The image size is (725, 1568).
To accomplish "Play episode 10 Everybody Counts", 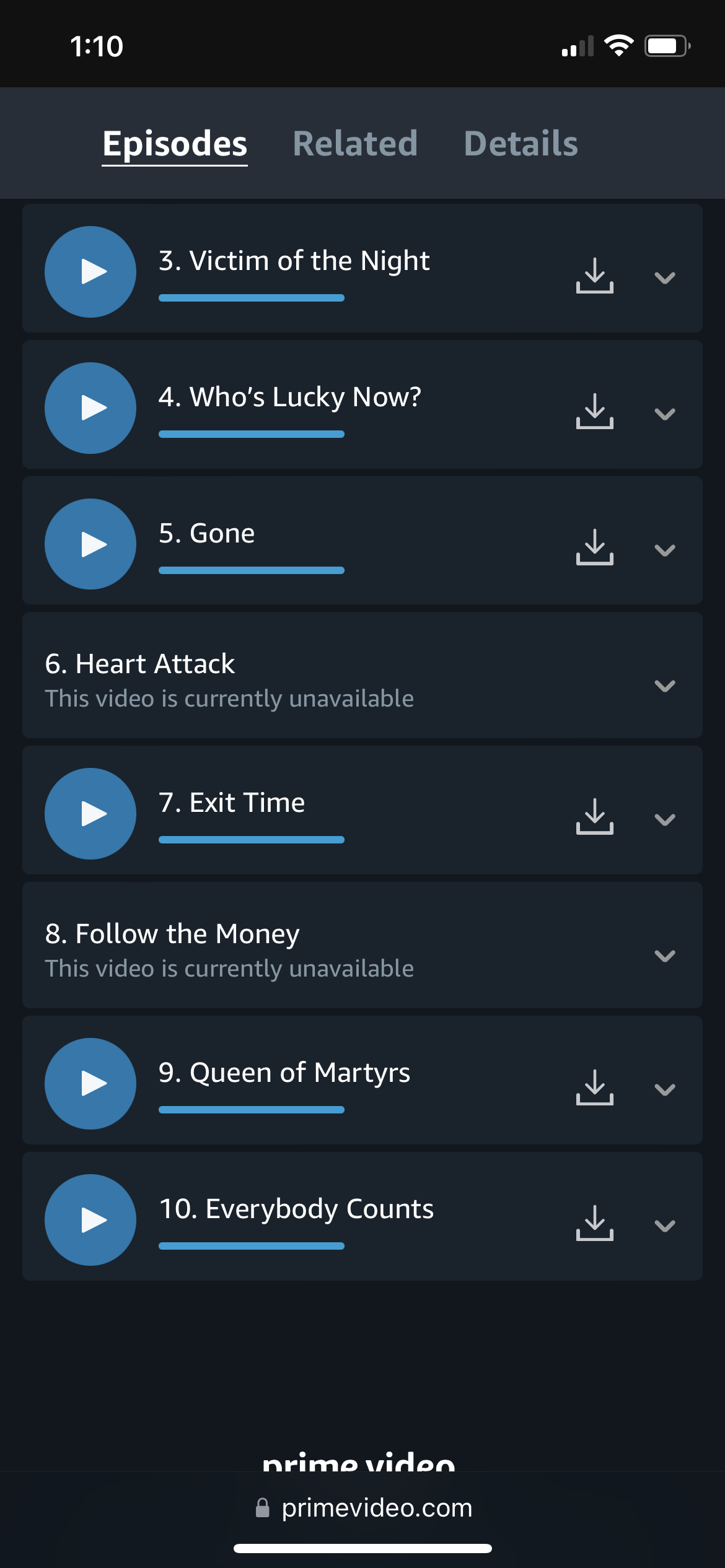I will click(90, 1220).
